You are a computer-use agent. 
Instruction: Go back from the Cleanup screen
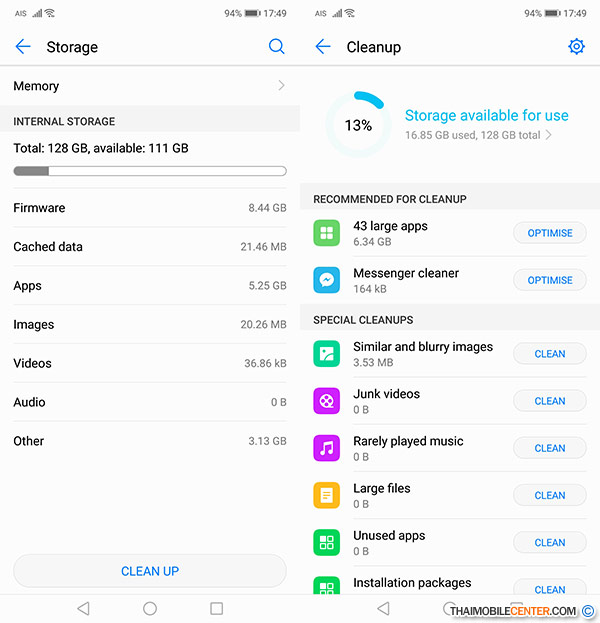click(x=323, y=47)
